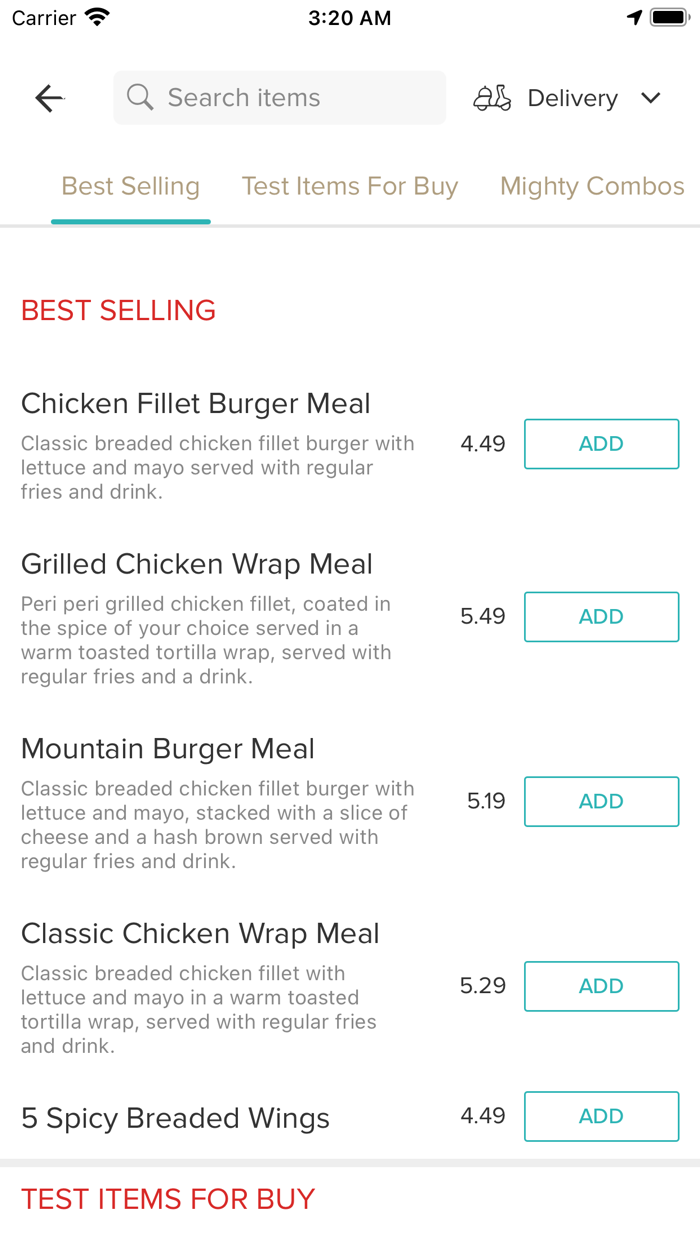Go back using the arrow icon

pyautogui.click(x=49, y=98)
